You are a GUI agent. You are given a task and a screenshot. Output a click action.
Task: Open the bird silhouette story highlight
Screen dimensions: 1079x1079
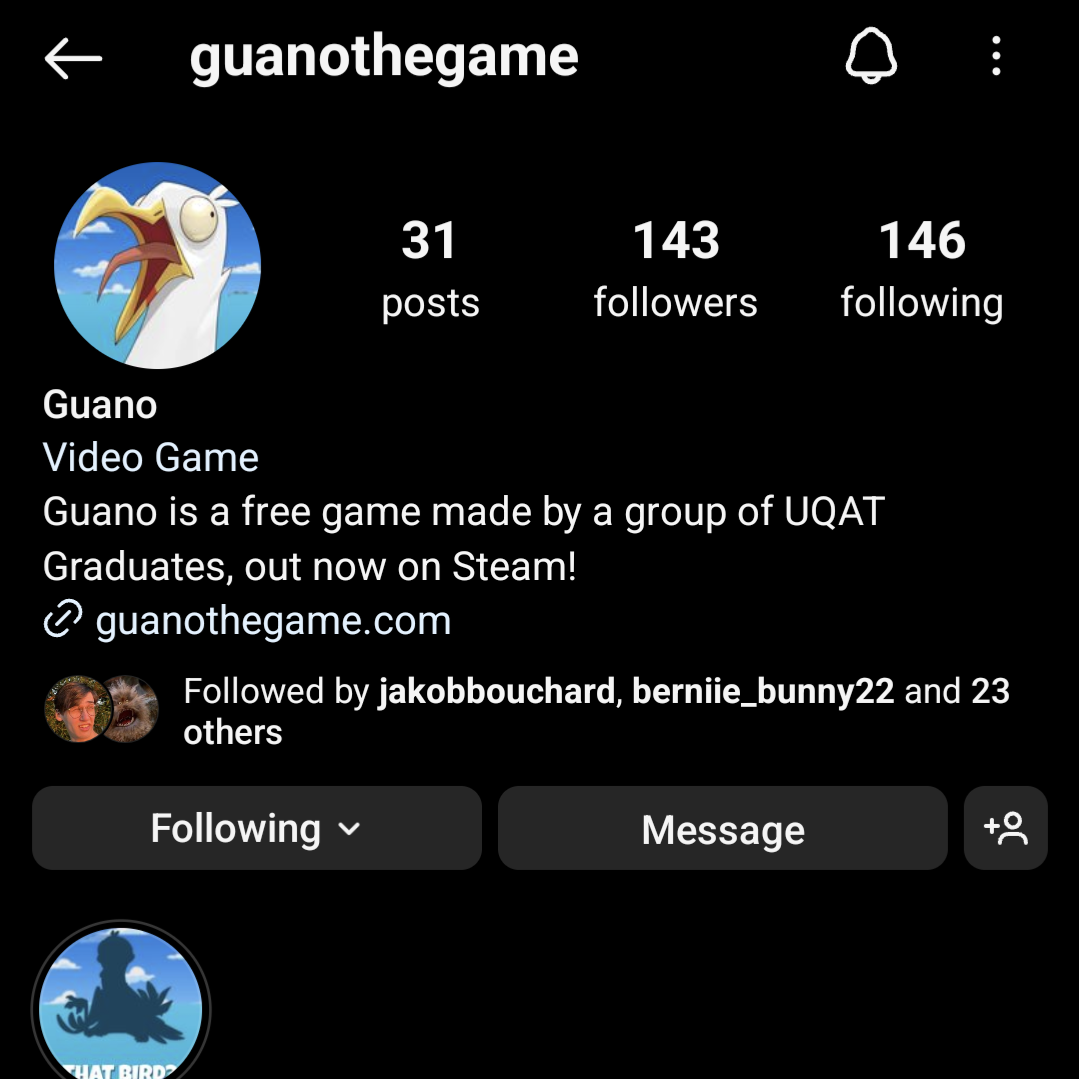(x=121, y=1005)
